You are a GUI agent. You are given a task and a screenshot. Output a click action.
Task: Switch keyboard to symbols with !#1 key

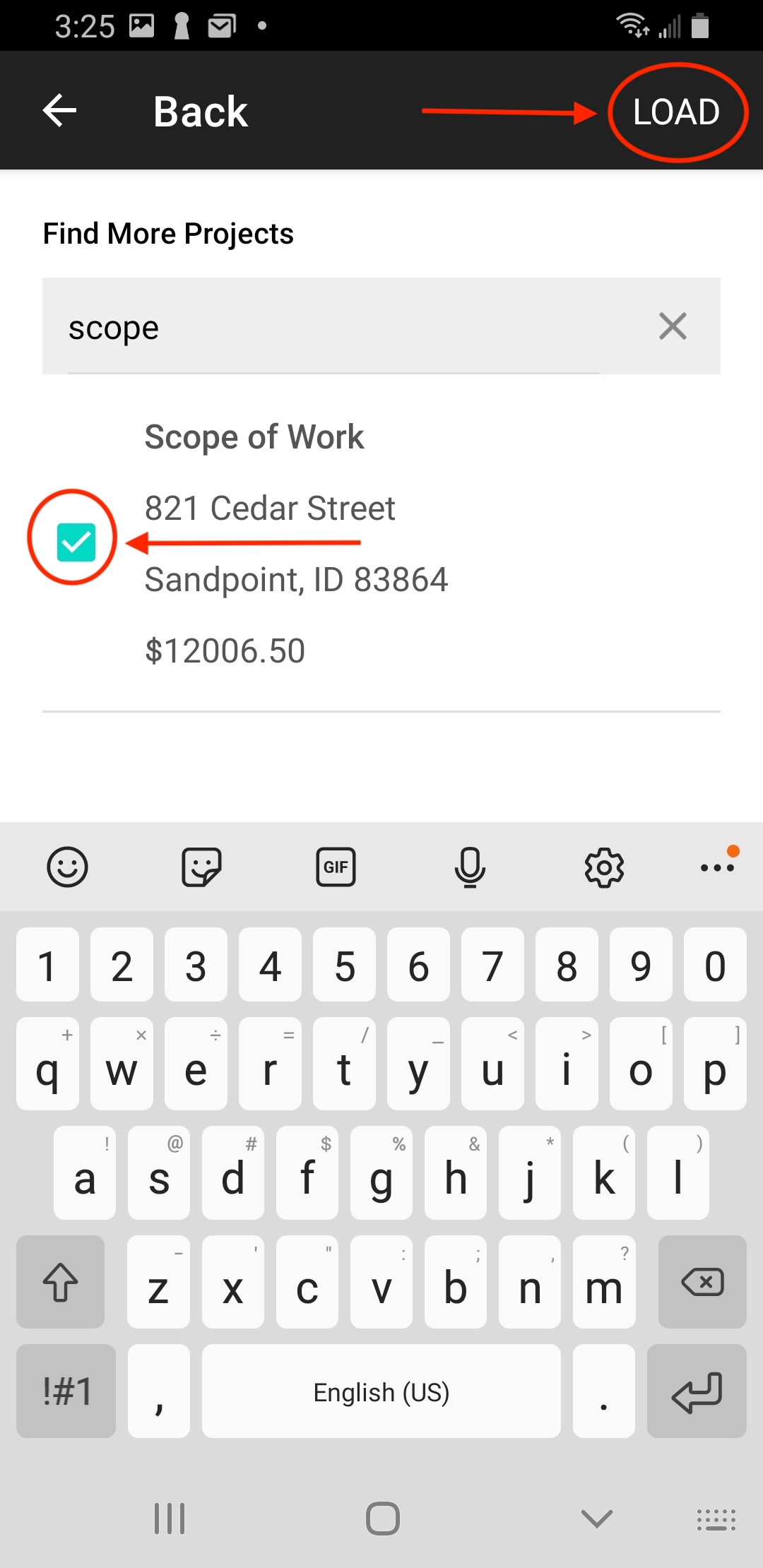pyautogui.click(x=66, y=1391)
